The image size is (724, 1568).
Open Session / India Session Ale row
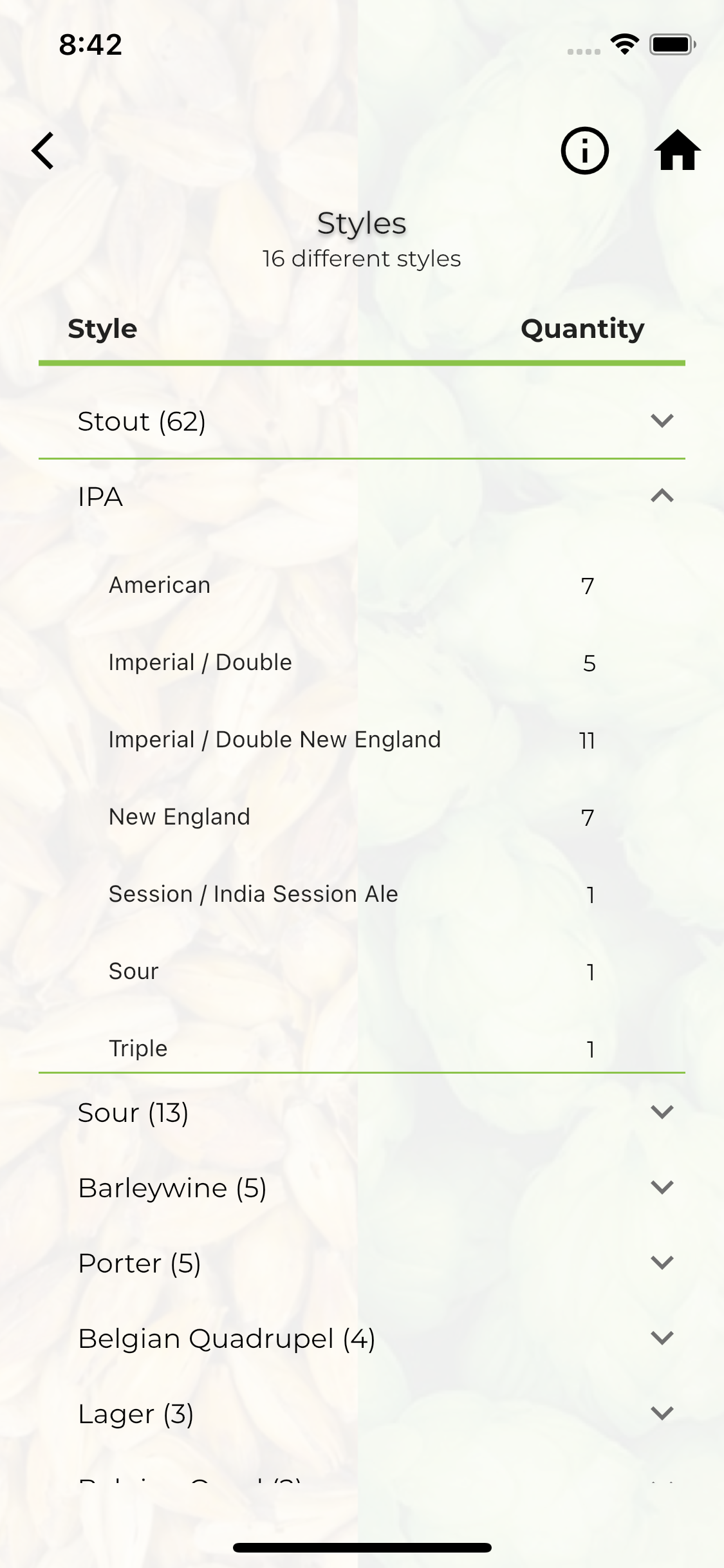click(362, 894)
